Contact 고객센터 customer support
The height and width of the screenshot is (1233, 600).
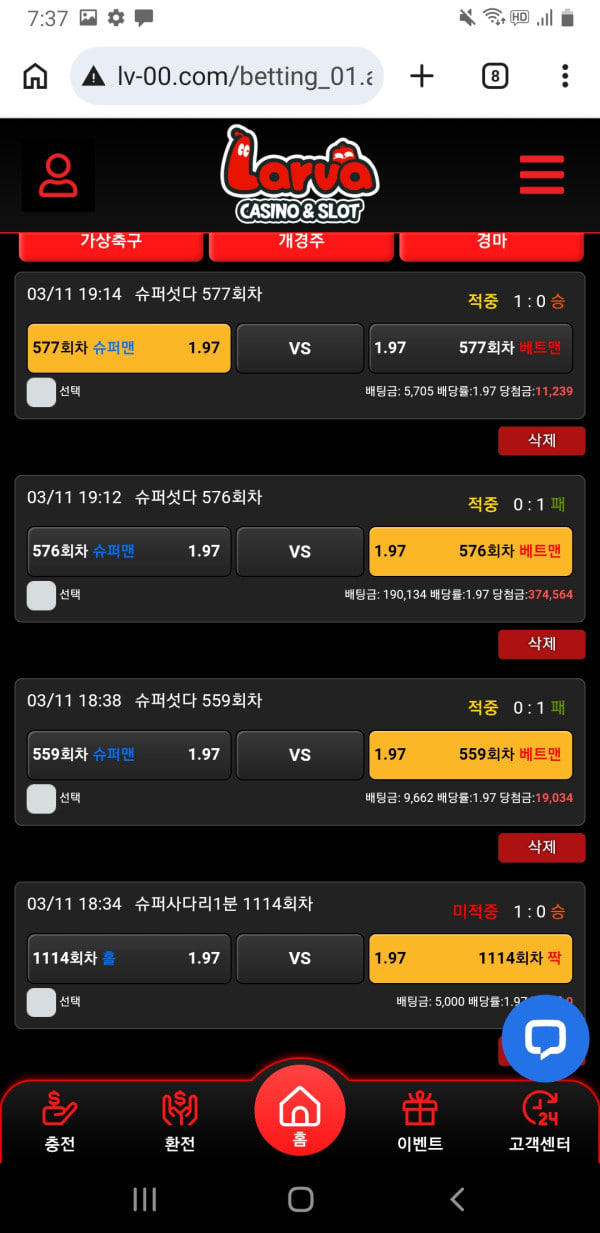(540, 1122)
